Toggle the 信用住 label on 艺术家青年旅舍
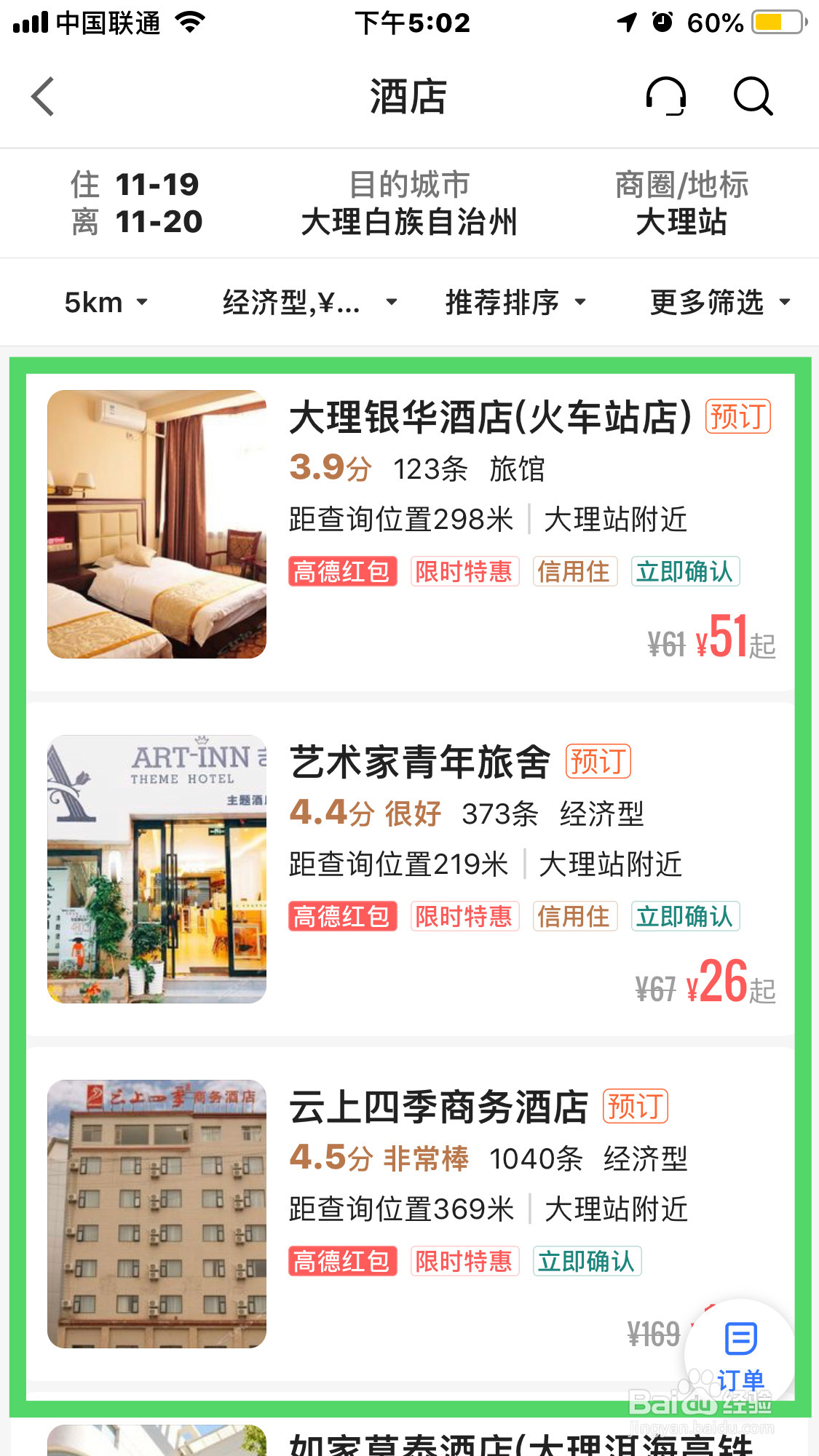The height and width of the screenshot is (1456, 819). tap(574, 916)
